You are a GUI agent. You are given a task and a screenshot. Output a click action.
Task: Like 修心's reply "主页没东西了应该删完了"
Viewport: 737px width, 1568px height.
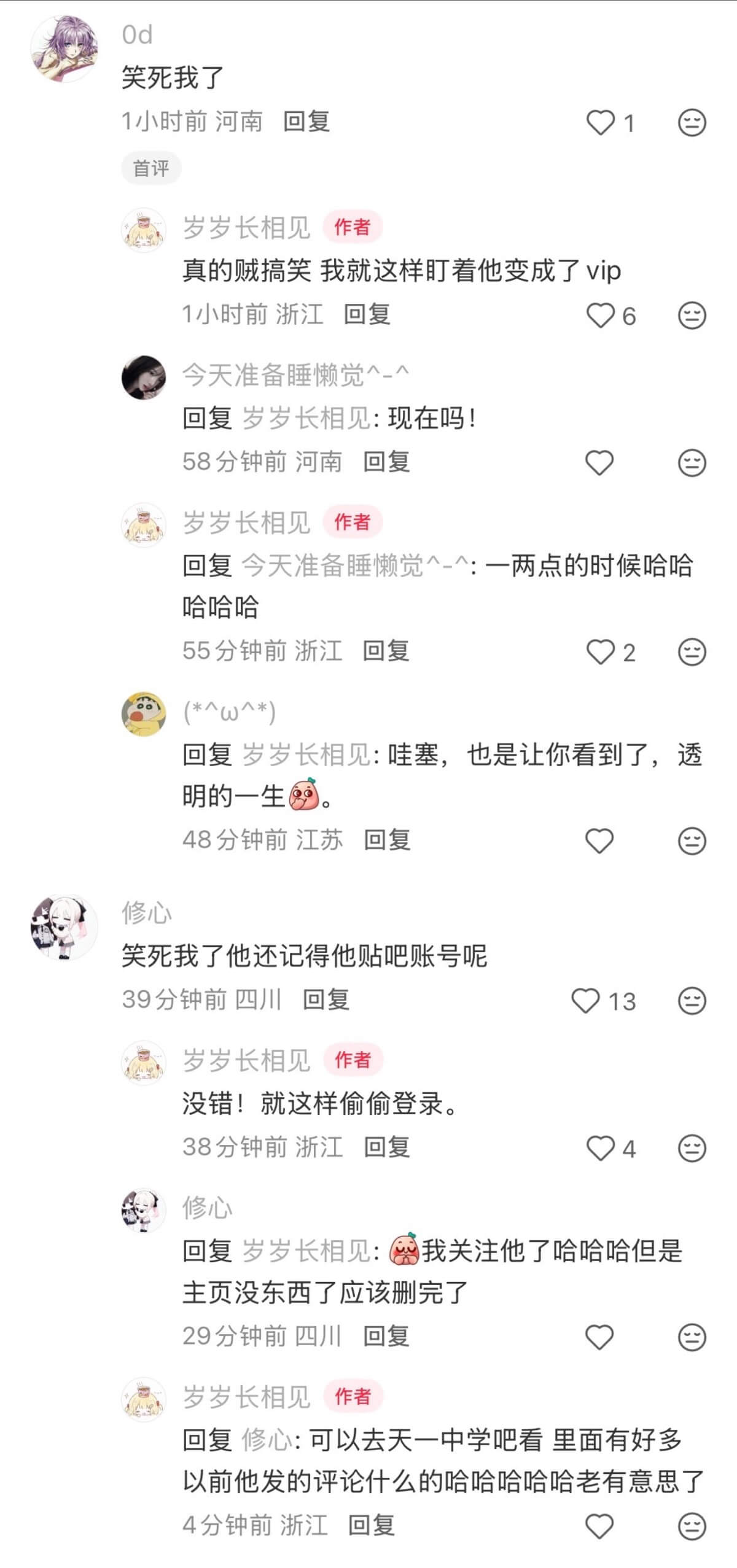click(599, 1337)
